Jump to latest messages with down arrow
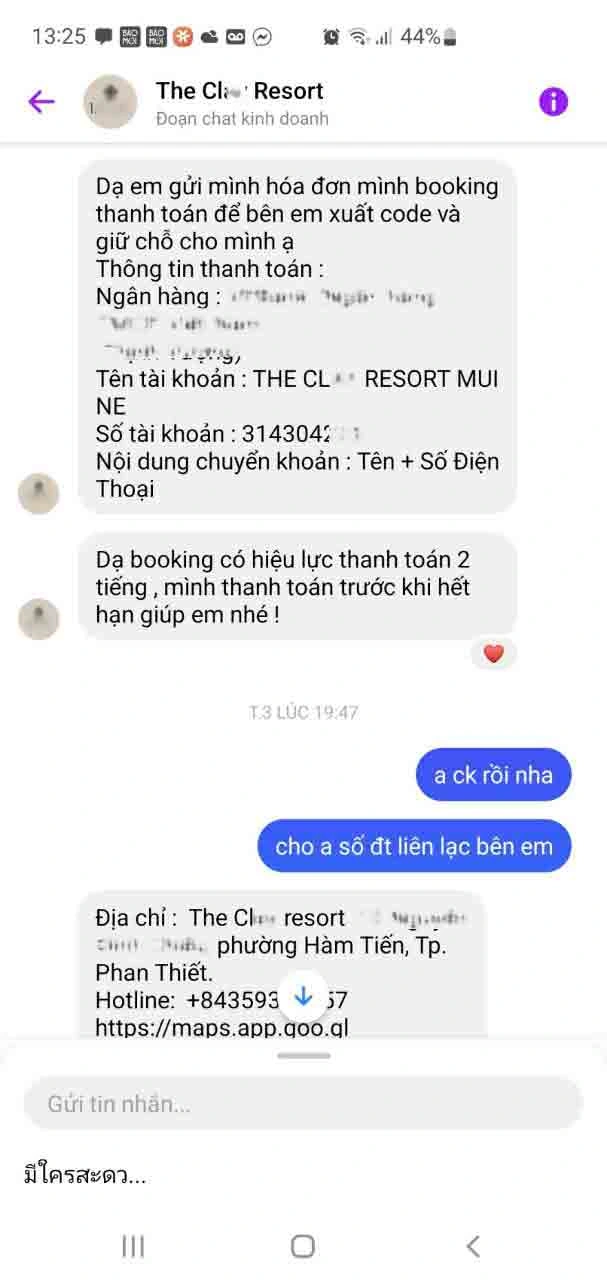607x1280 pixels. coord(304,997)
